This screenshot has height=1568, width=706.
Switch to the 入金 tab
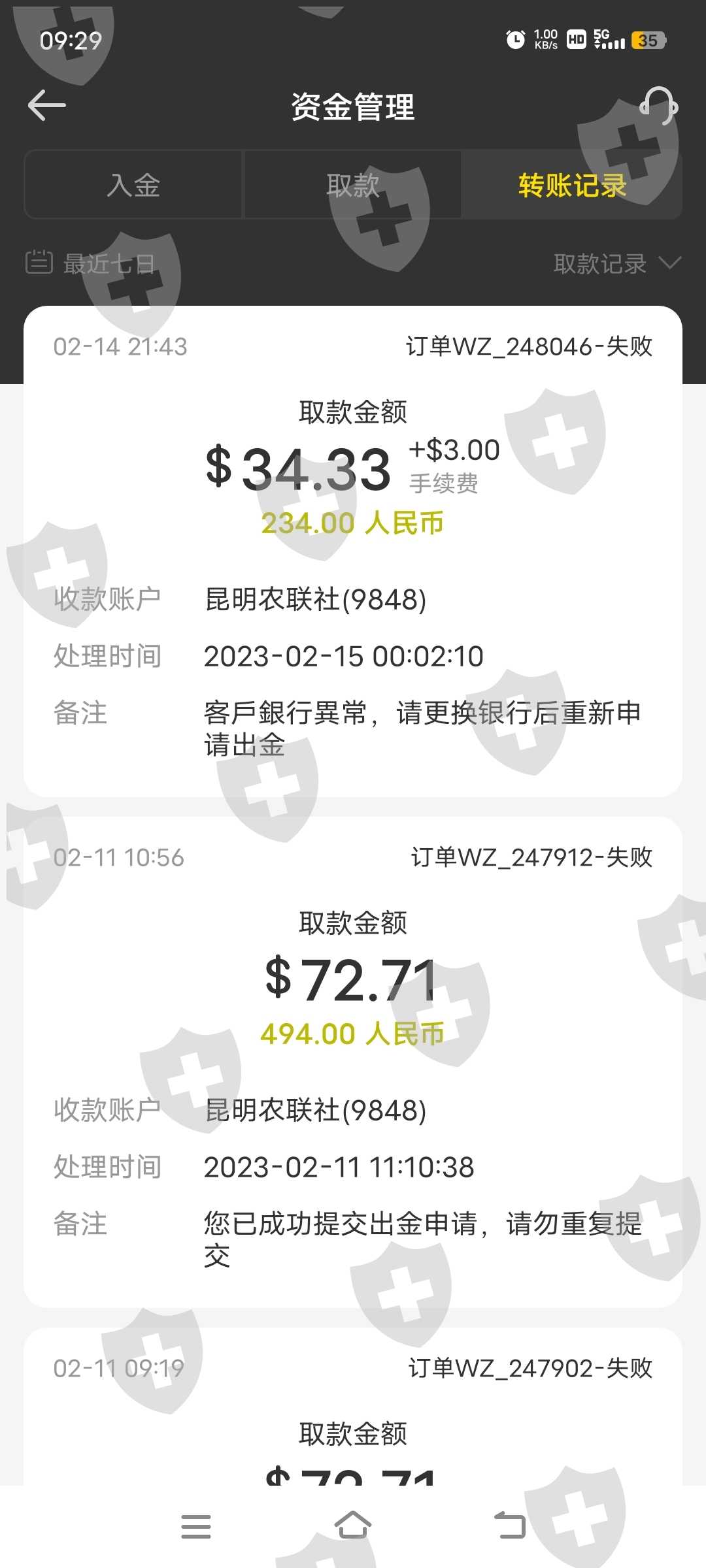(x=133, y=185)
